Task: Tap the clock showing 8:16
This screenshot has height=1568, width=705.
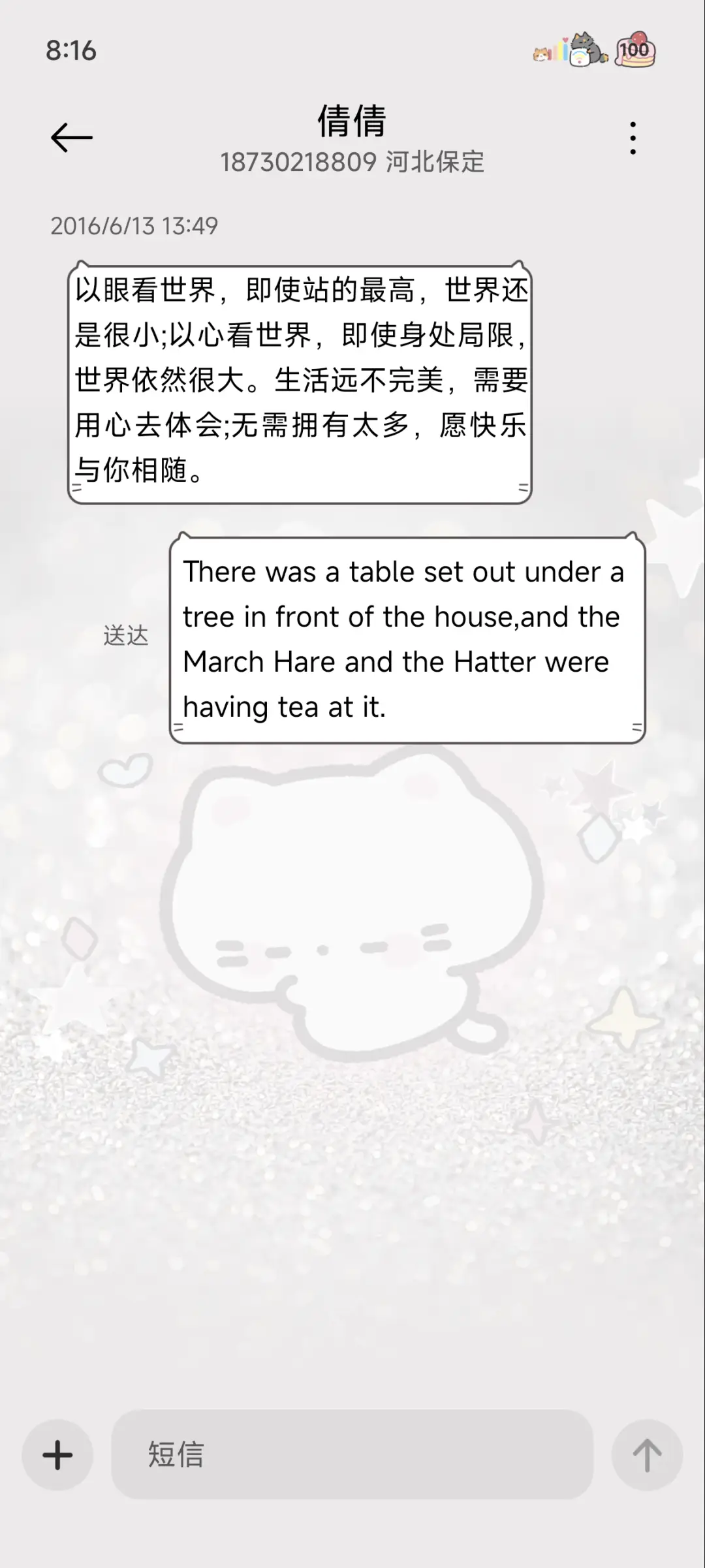Action: [70, 50]
